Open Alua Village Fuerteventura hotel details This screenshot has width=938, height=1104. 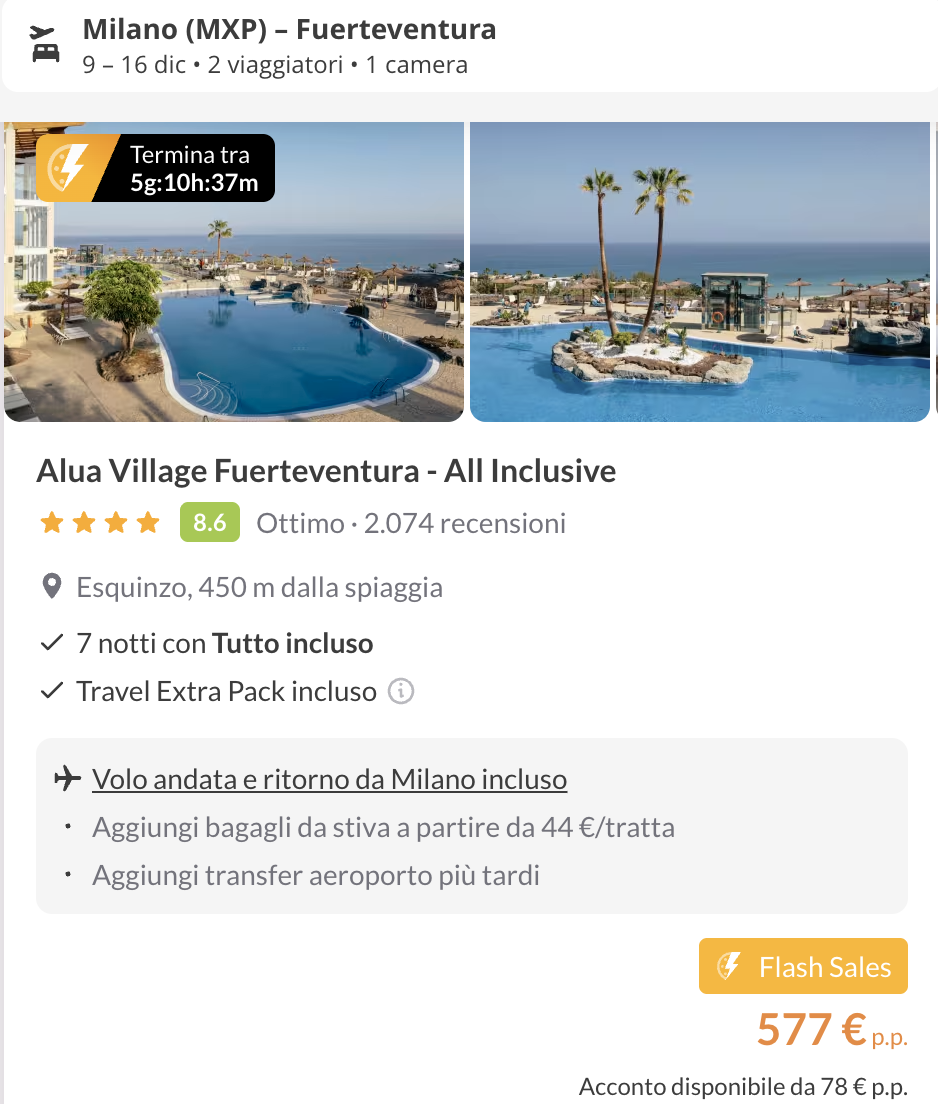pos(326,471)
